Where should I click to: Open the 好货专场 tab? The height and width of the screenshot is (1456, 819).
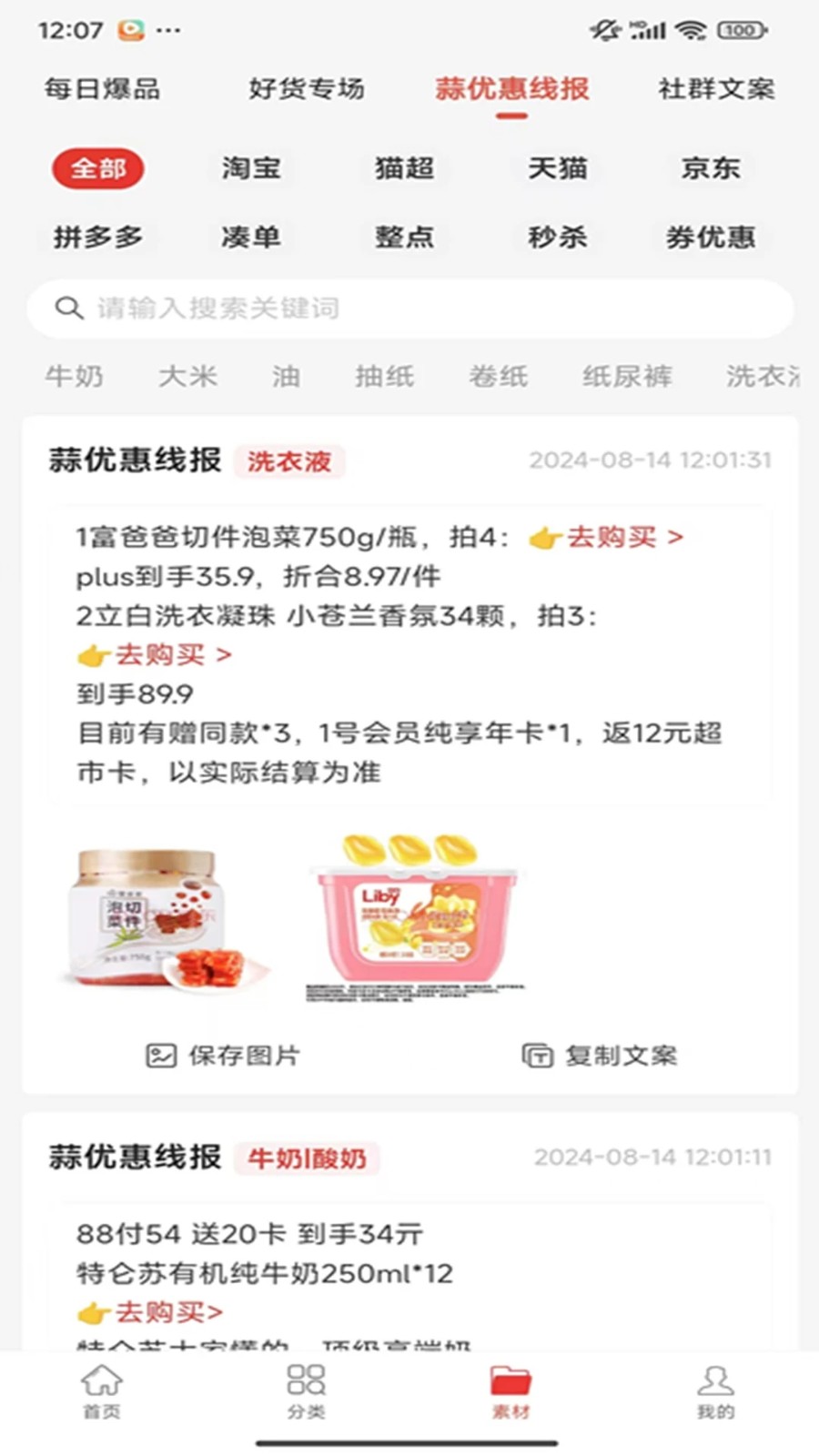coord(307,89)
